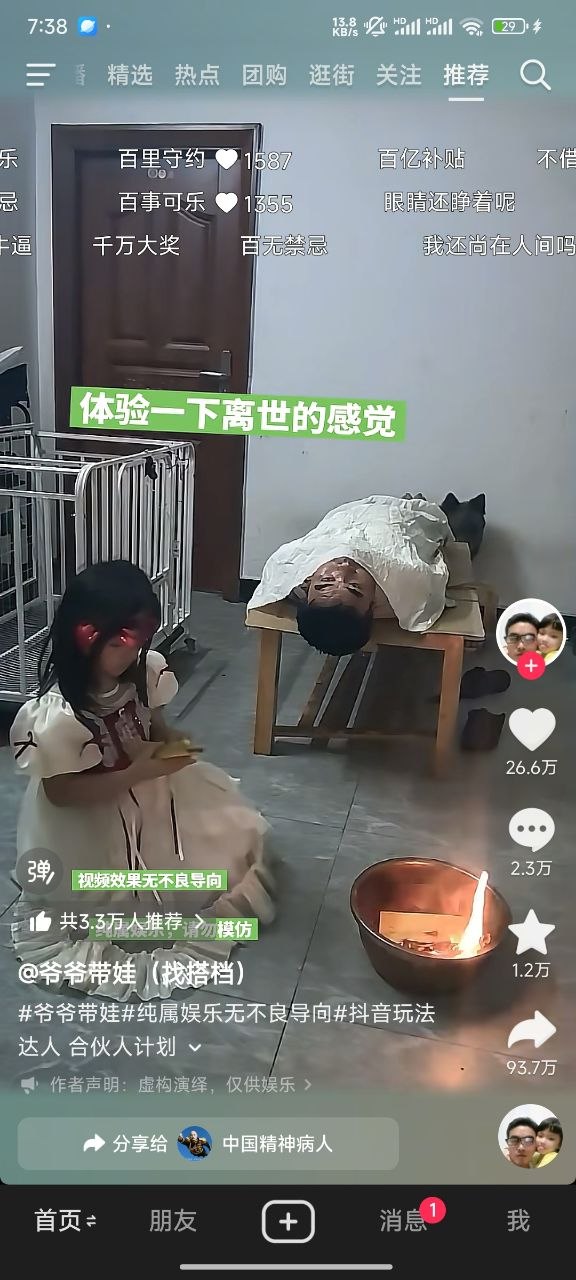The width and height of the screenshot is (576, 1280).
Task: Open the 朋友 tab
Action: (x=173, y=1220)
